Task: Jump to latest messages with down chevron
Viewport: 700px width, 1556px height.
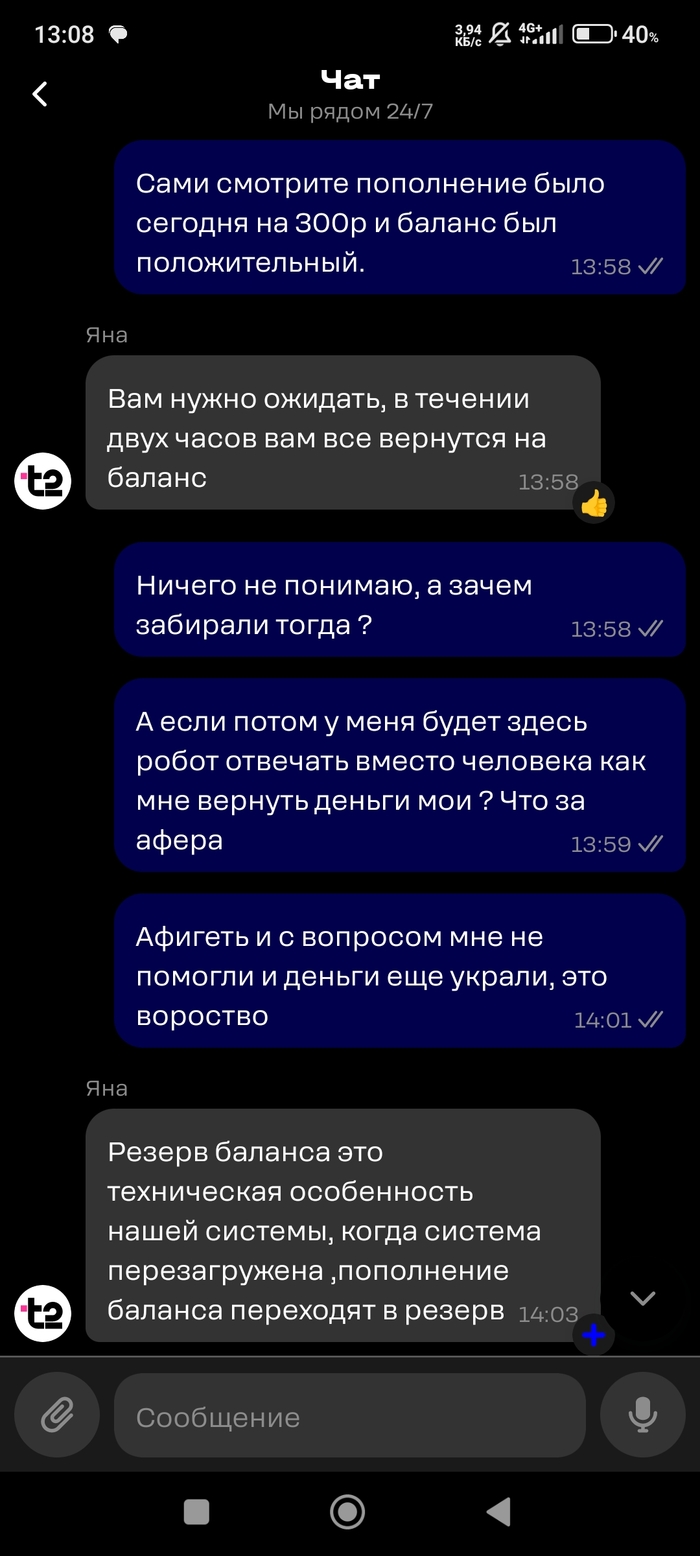Action: pos(642,1298)
